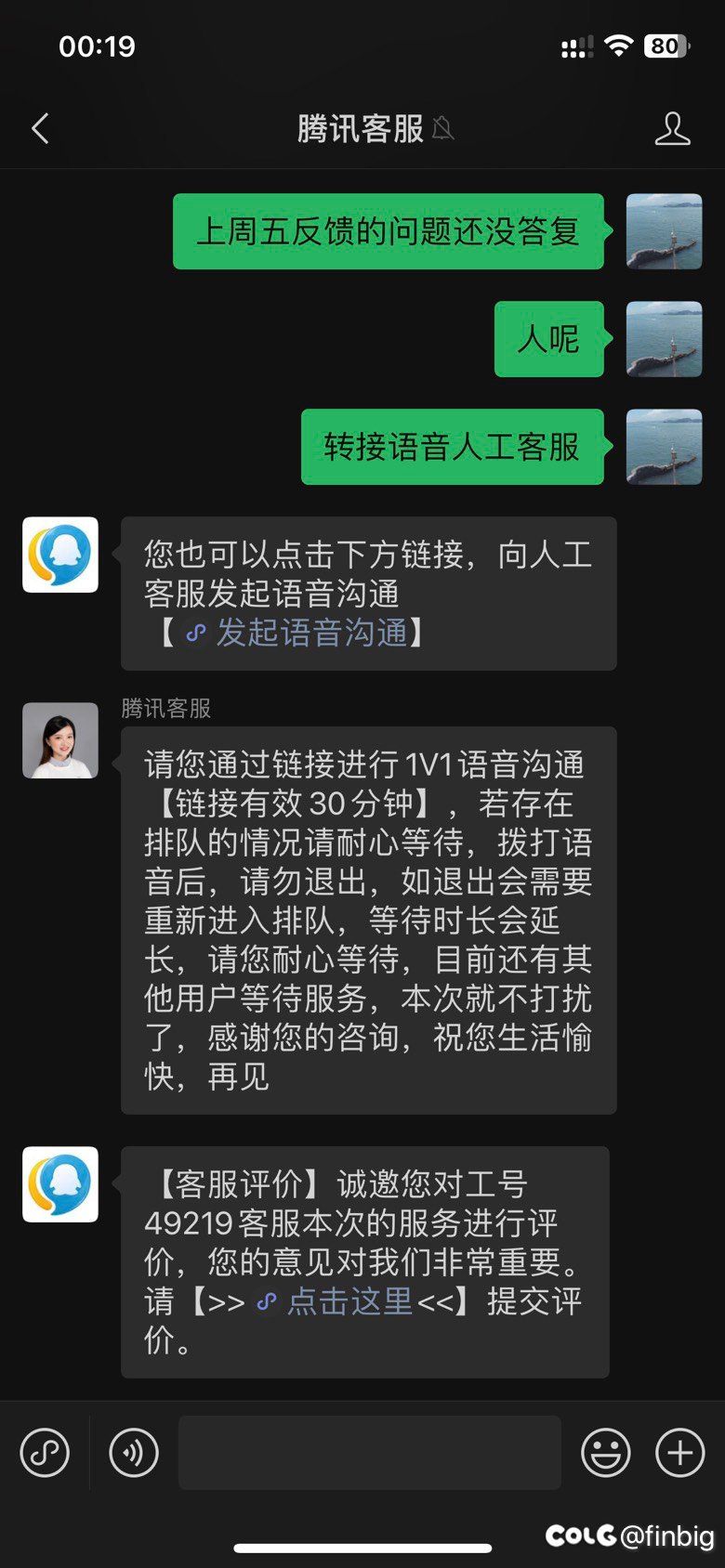View the customer service agent's avatar

point(60,740)
